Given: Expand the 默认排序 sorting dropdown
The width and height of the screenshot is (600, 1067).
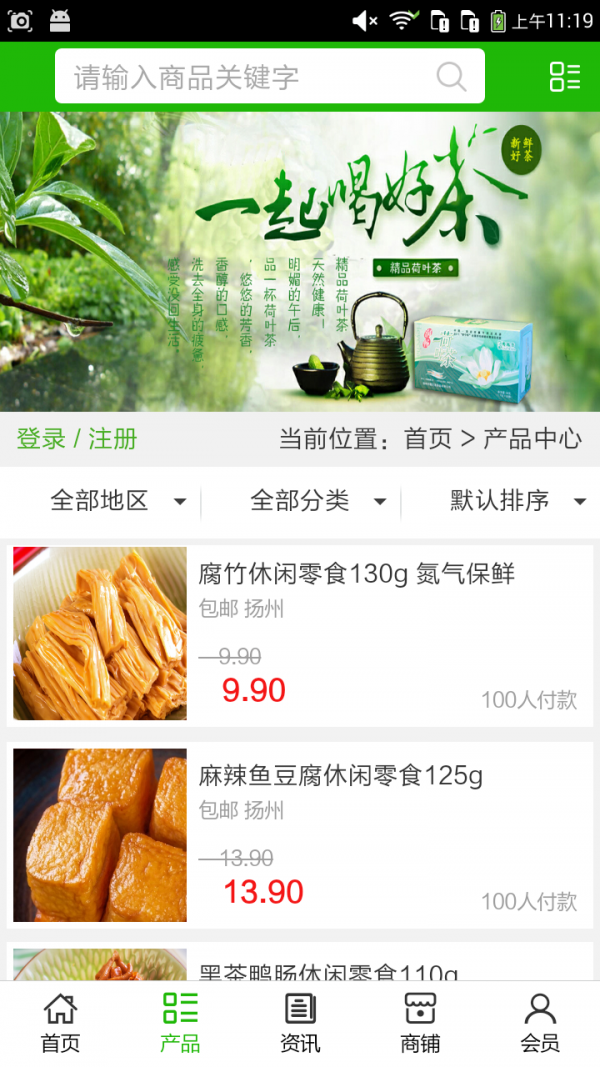Looking at the screenshot, I should [x=517, y=501].
